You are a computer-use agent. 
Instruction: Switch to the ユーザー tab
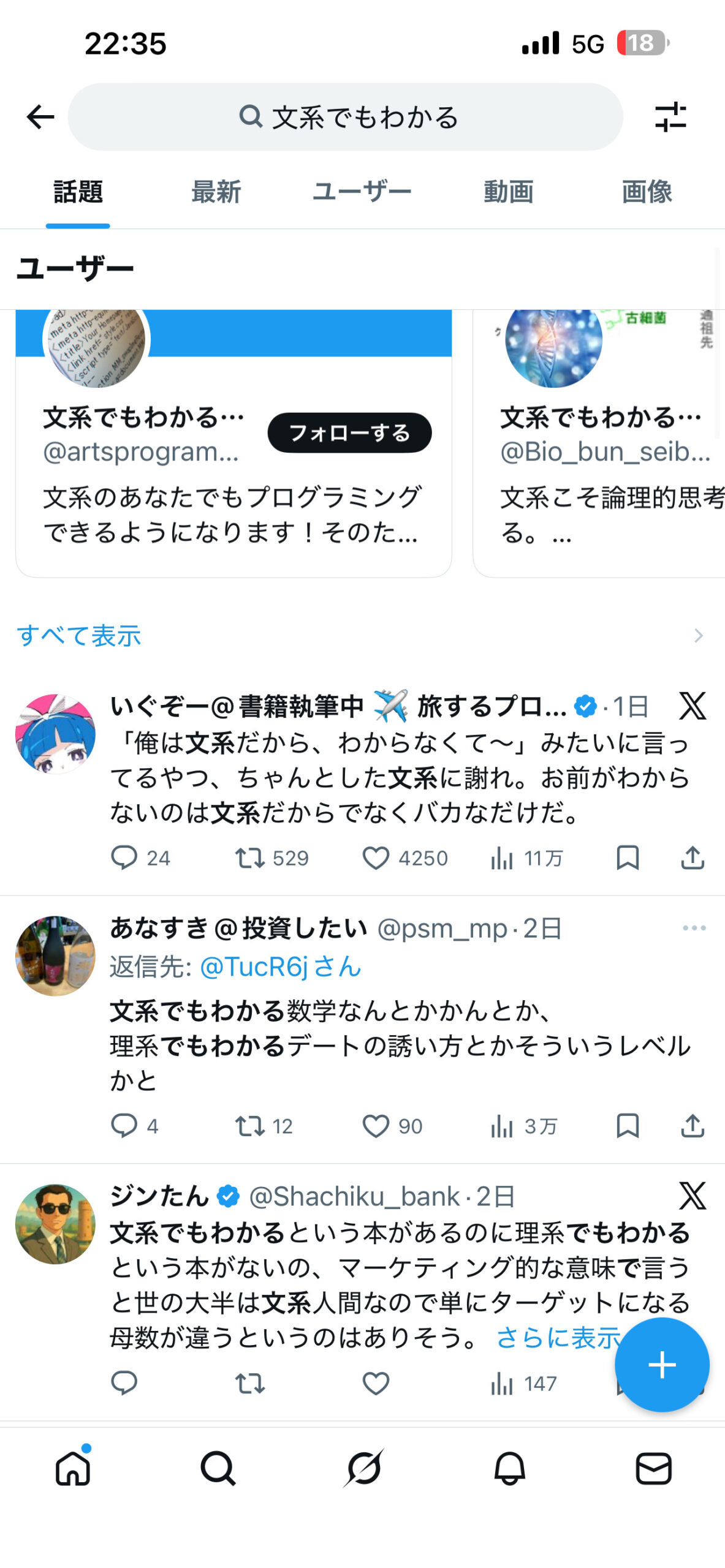(x=362, y=192)
